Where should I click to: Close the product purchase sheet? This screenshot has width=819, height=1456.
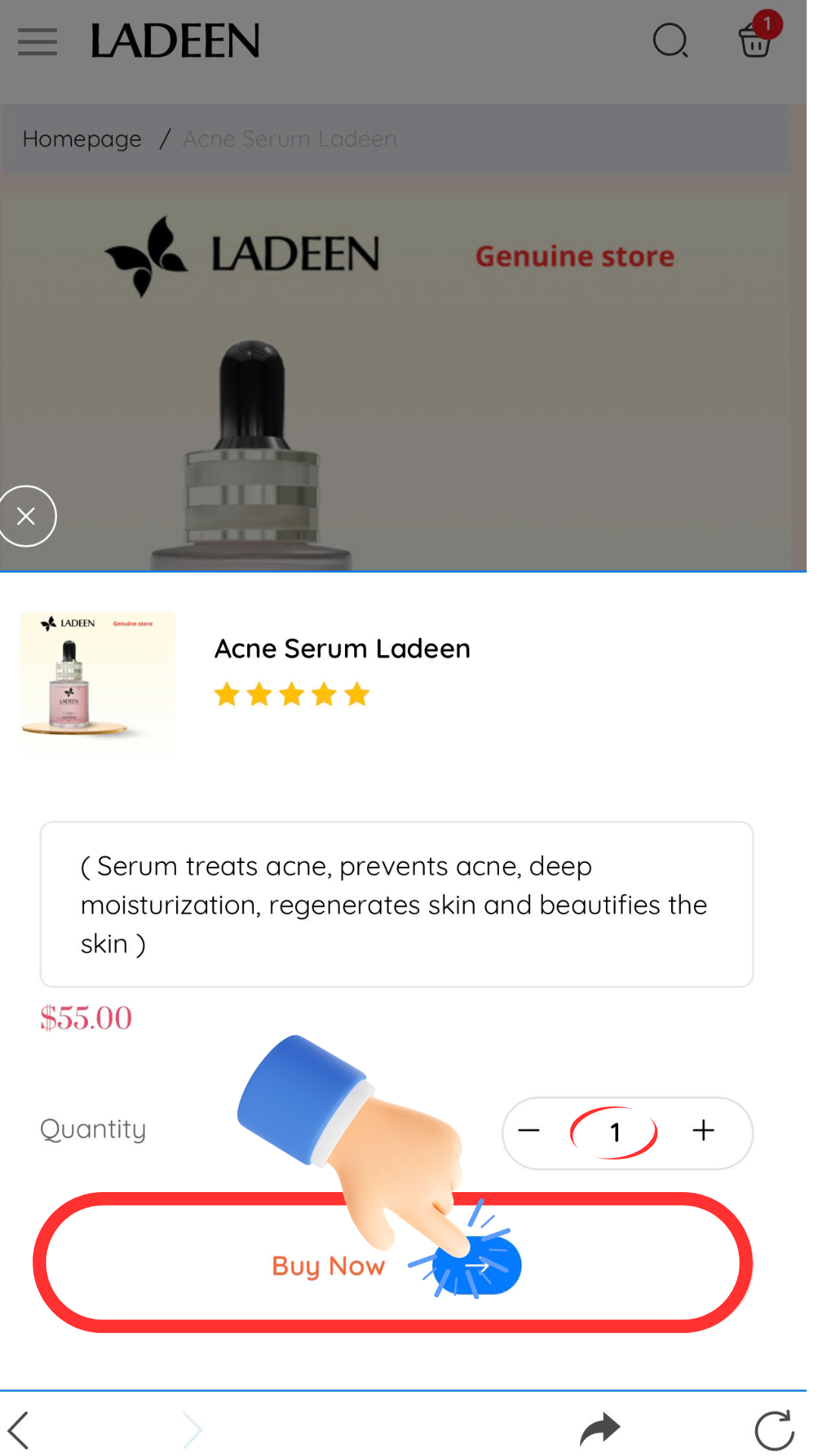click(x=27, y=516)
